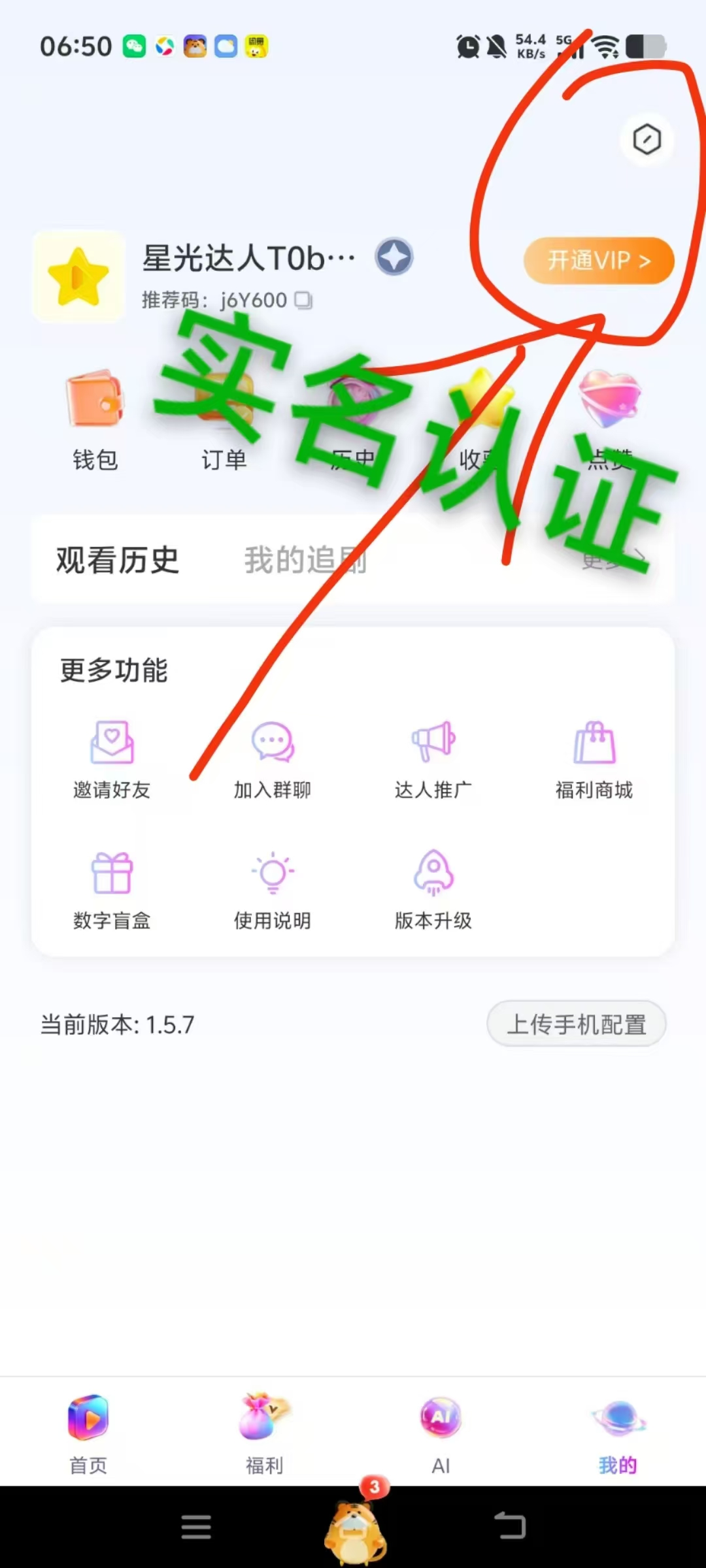Tap the system back button
The image size is (706, 1568).
pyautogui.click(x=510, y=1526)
